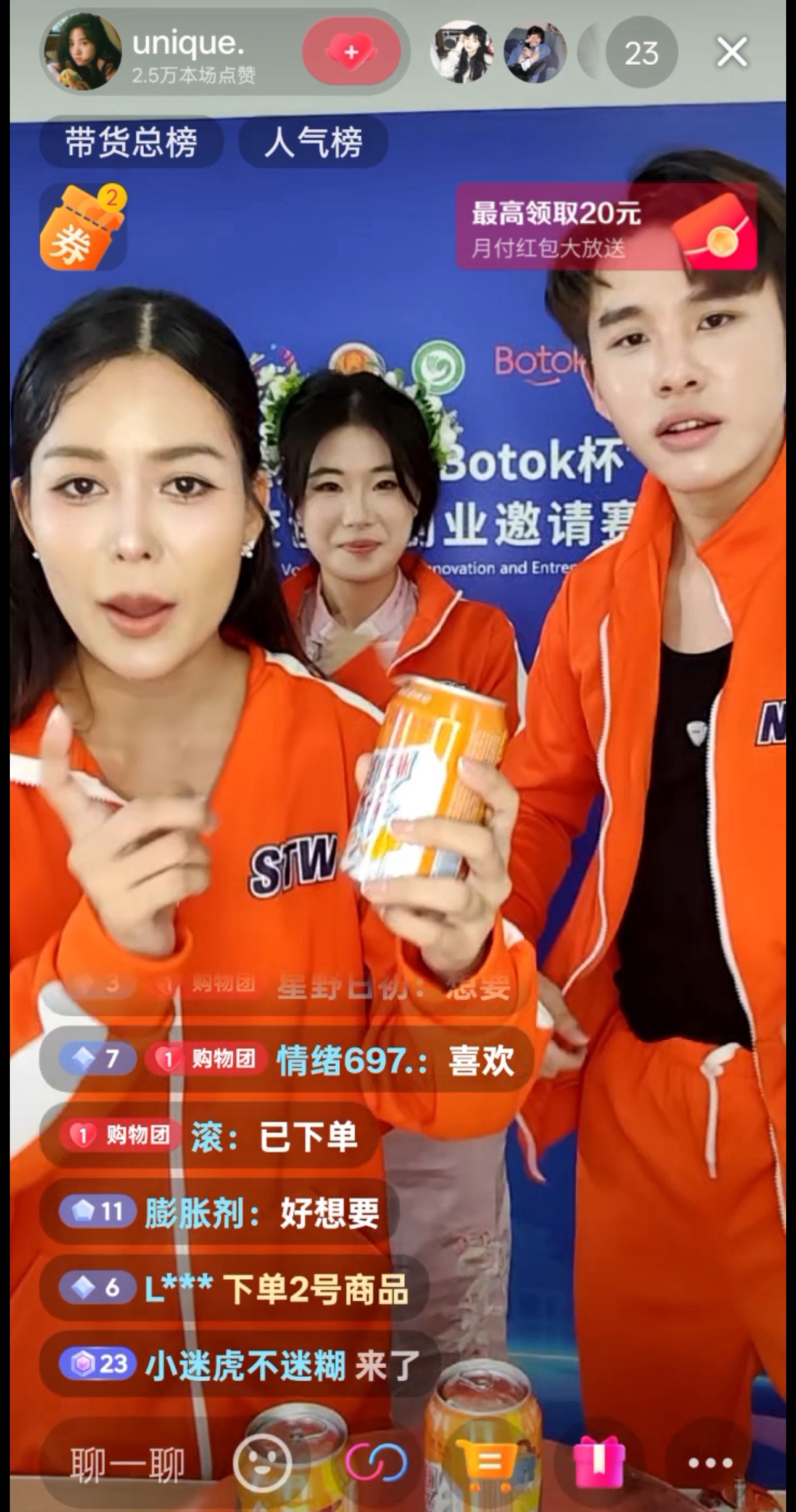Tap the 聊一聊 chat input field
The image size is (796, 1512).
click(x=128, y=1463)
